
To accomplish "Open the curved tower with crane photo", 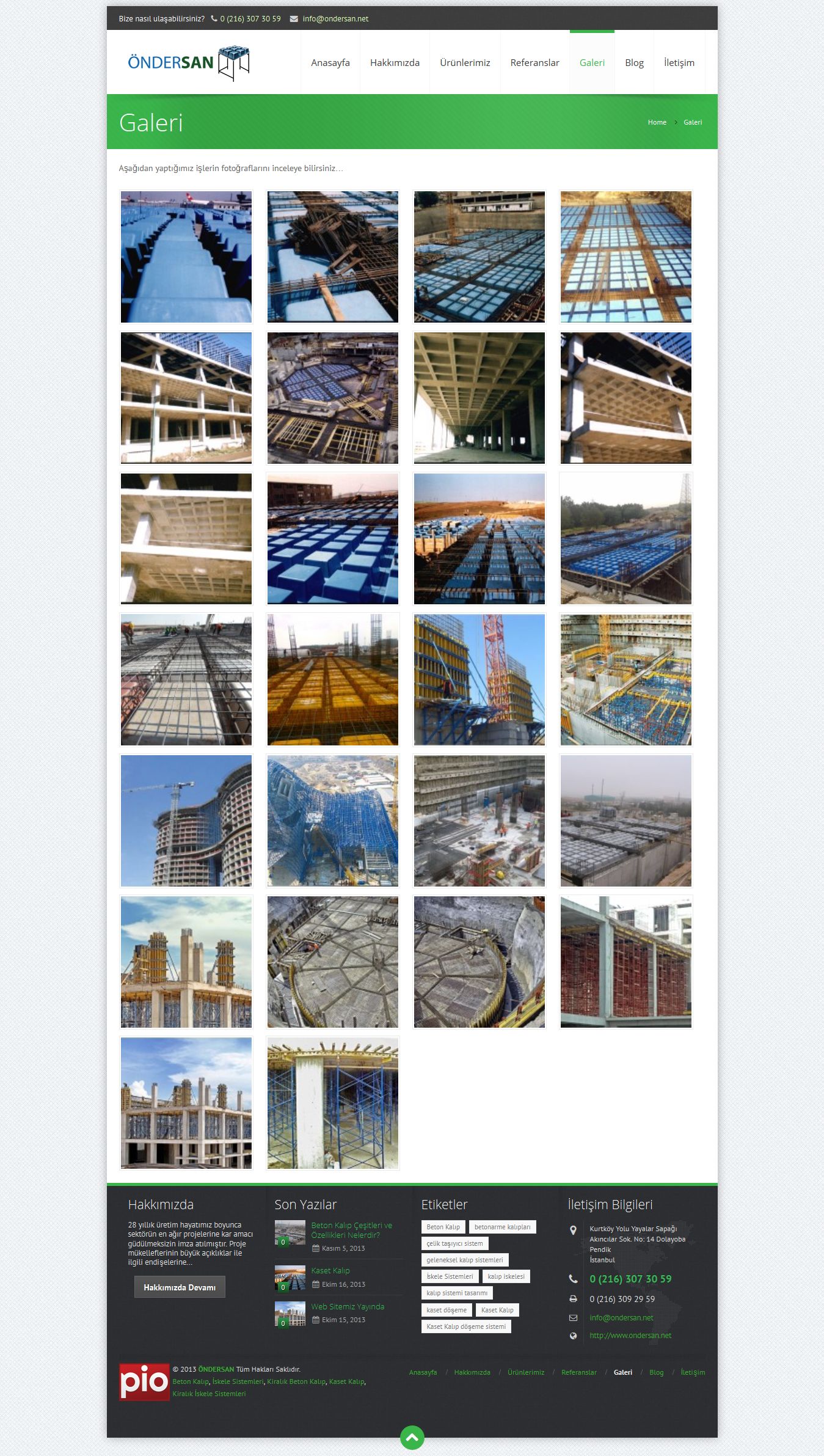I will [x=186, y=821].
